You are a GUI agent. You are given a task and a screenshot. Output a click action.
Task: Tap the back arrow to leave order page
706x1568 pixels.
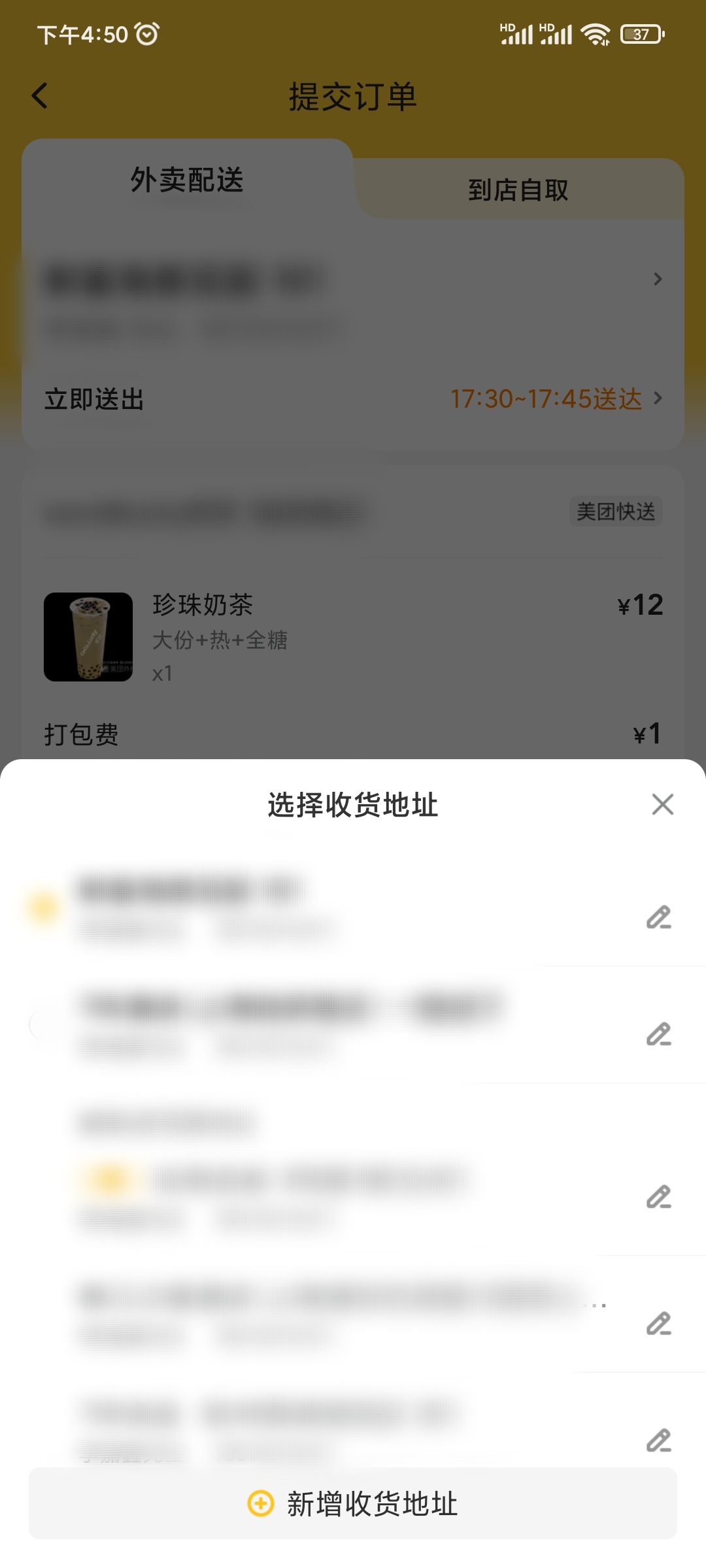(x=41, y=96)
